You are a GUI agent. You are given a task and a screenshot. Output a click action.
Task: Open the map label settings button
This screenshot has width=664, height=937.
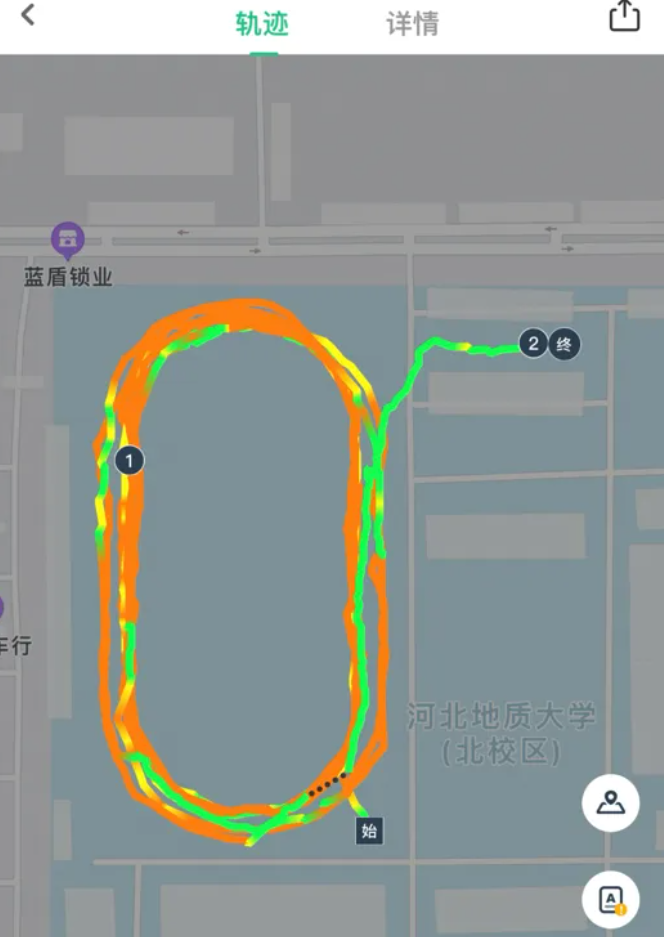(611, 899)
